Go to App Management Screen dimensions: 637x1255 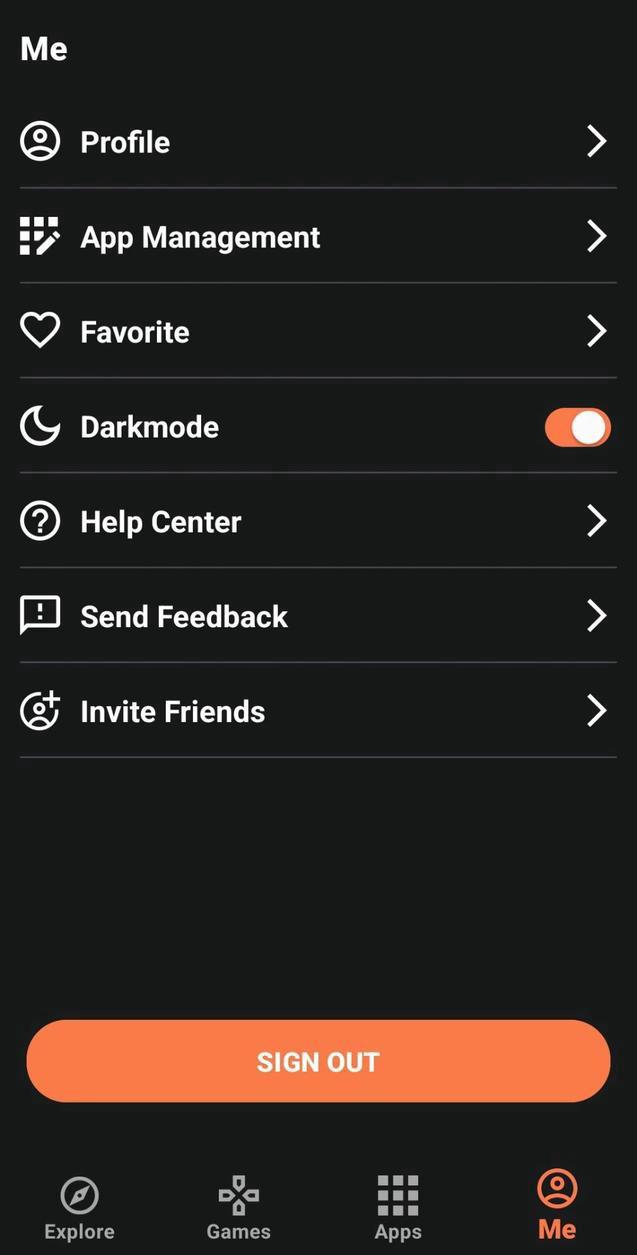pyautogui.click(x=318, y=237)
